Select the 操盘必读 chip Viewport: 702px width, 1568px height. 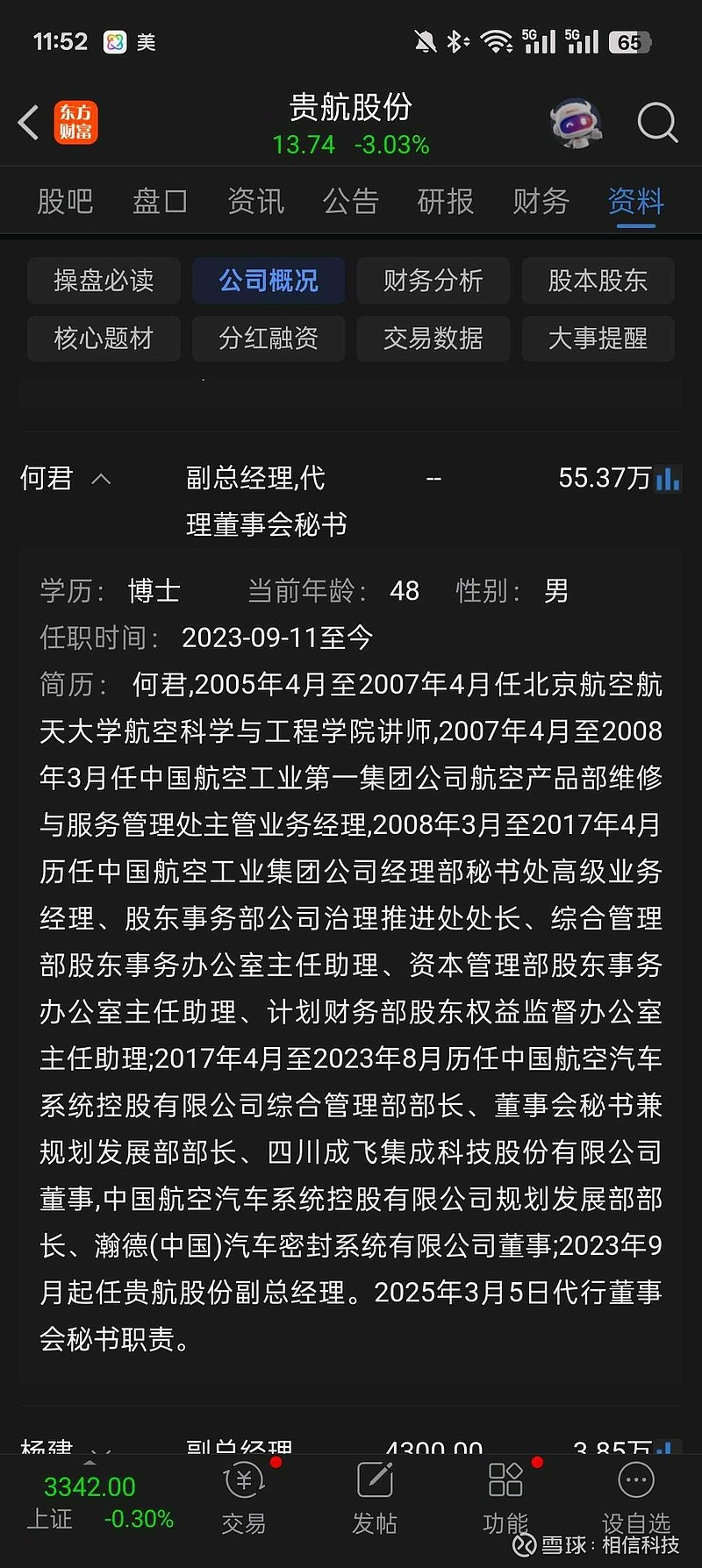(x=104, y=281)
